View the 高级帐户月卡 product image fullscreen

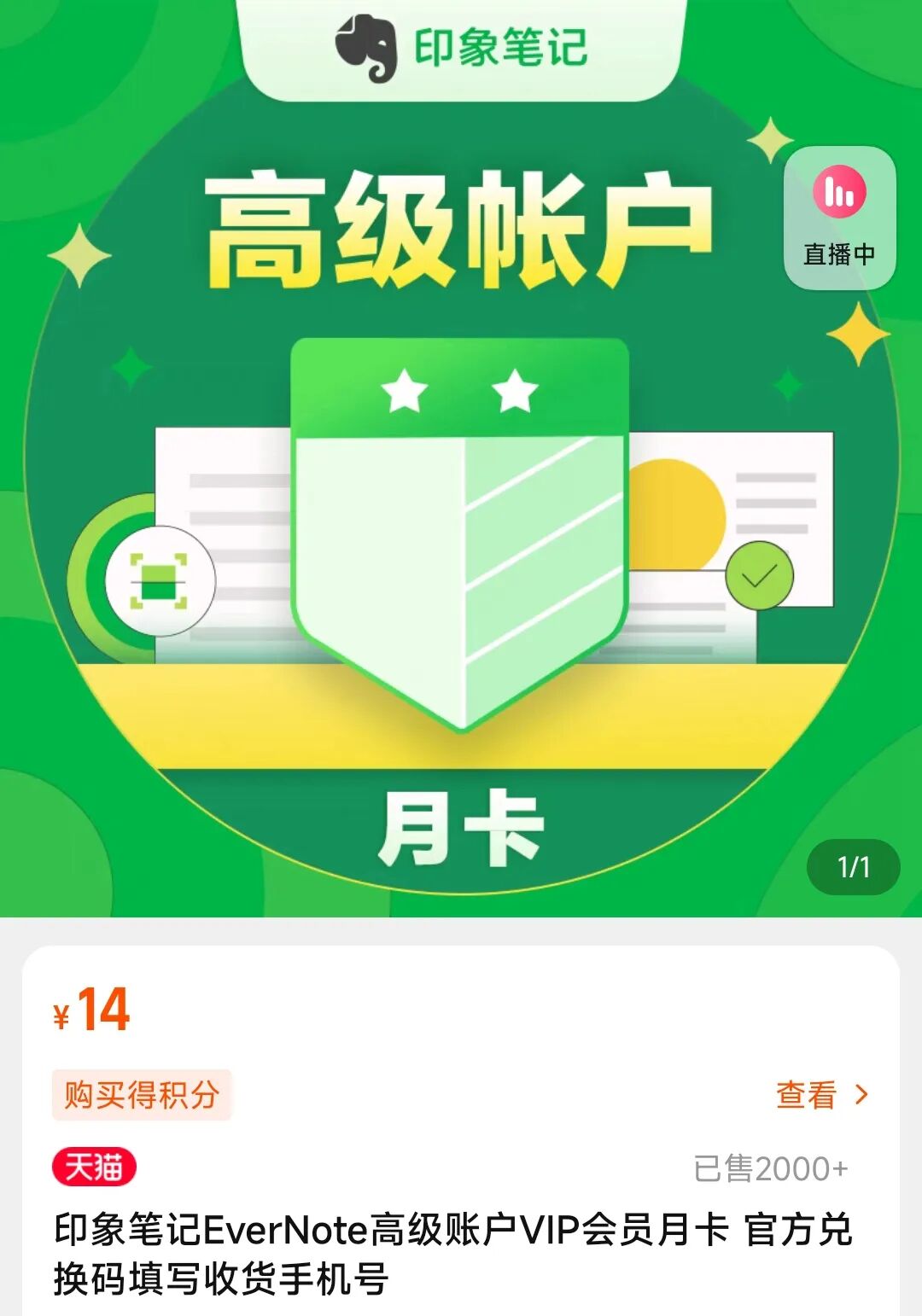click(461, 512)
